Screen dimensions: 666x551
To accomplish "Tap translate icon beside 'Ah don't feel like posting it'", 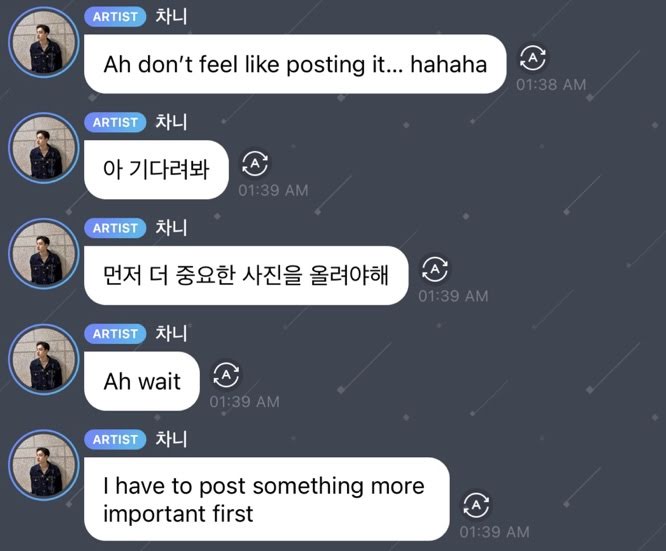I will coord(533,58).
